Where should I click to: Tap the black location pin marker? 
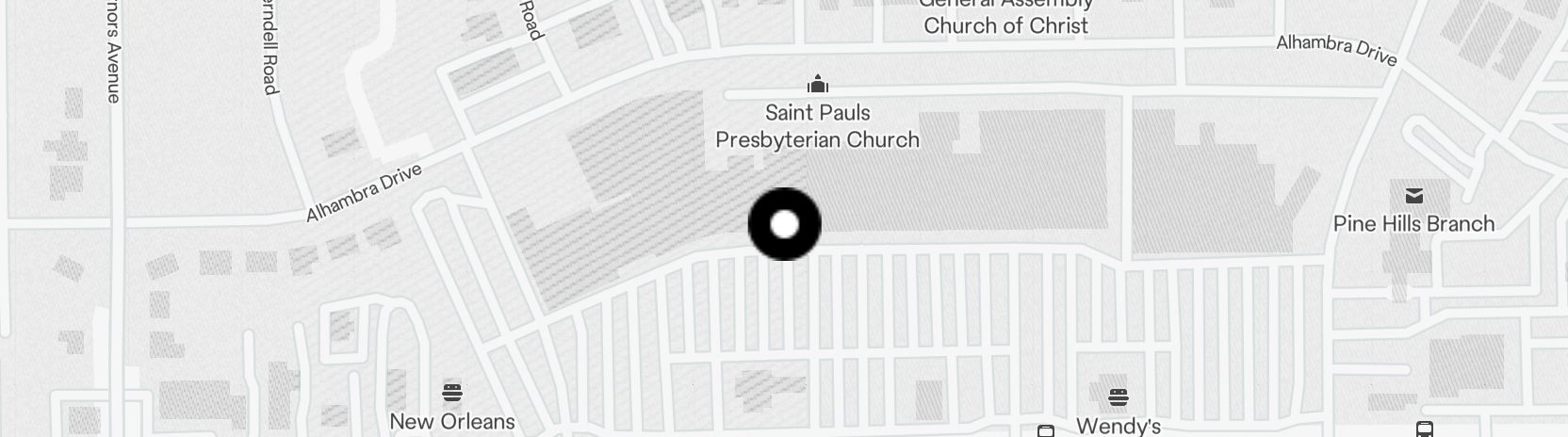(x=784, y=224)
